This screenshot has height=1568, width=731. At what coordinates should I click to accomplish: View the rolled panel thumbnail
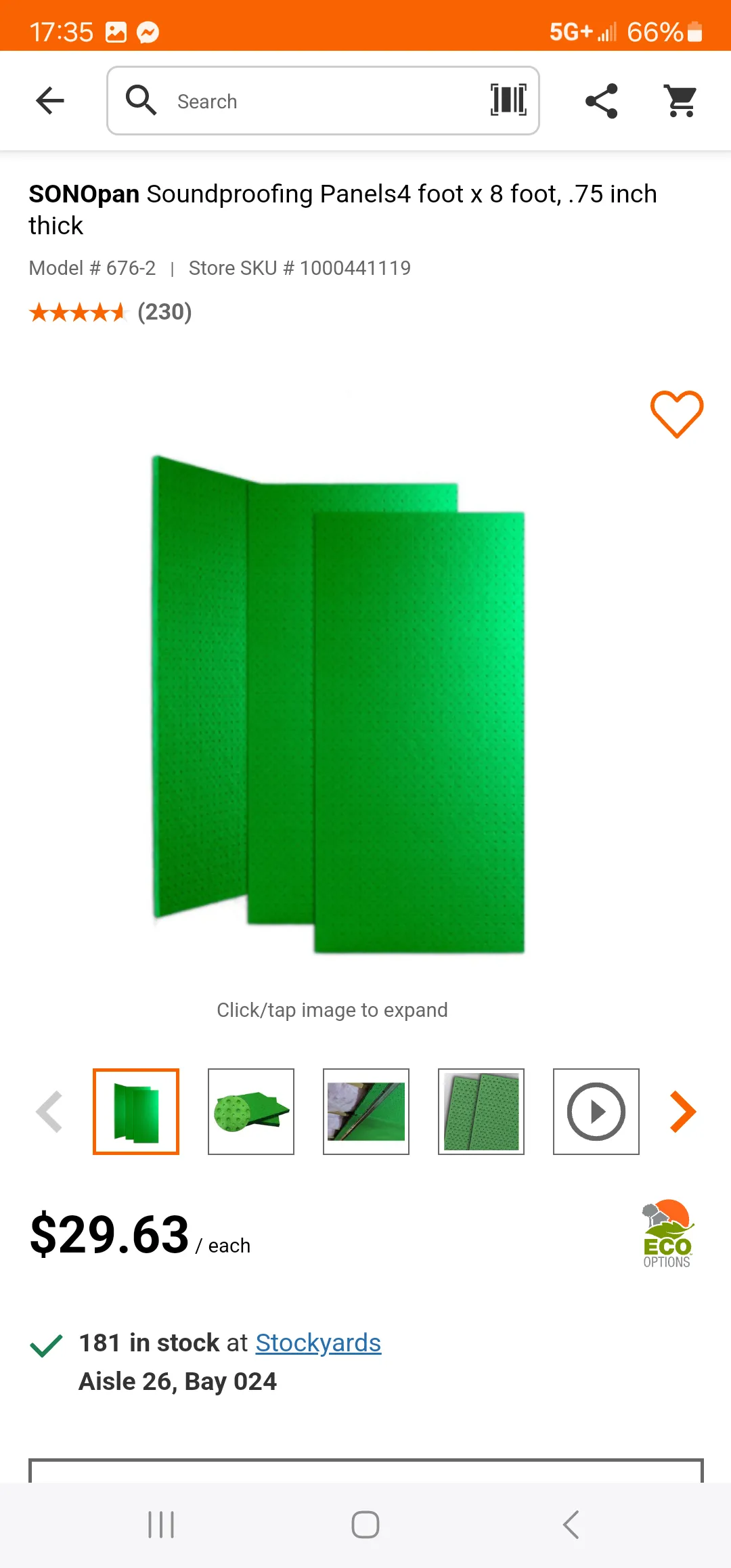pyautogui.click(x=251, y=1111)
